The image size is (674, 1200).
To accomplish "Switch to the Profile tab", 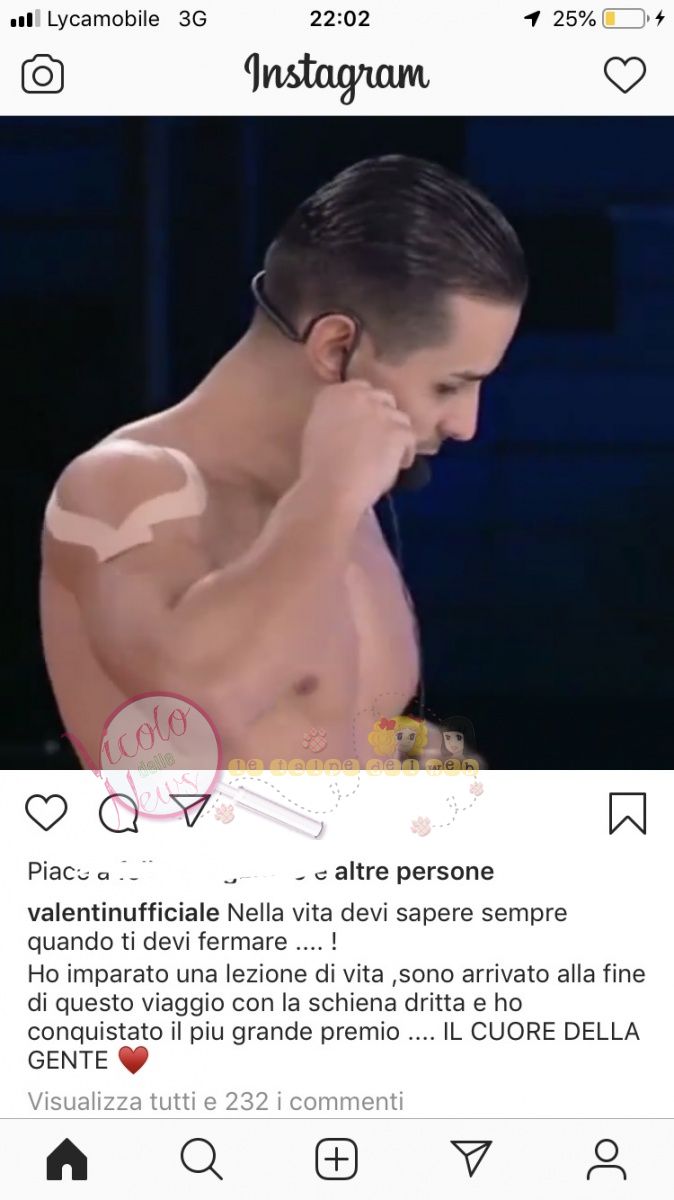I will coord(606,1160).
